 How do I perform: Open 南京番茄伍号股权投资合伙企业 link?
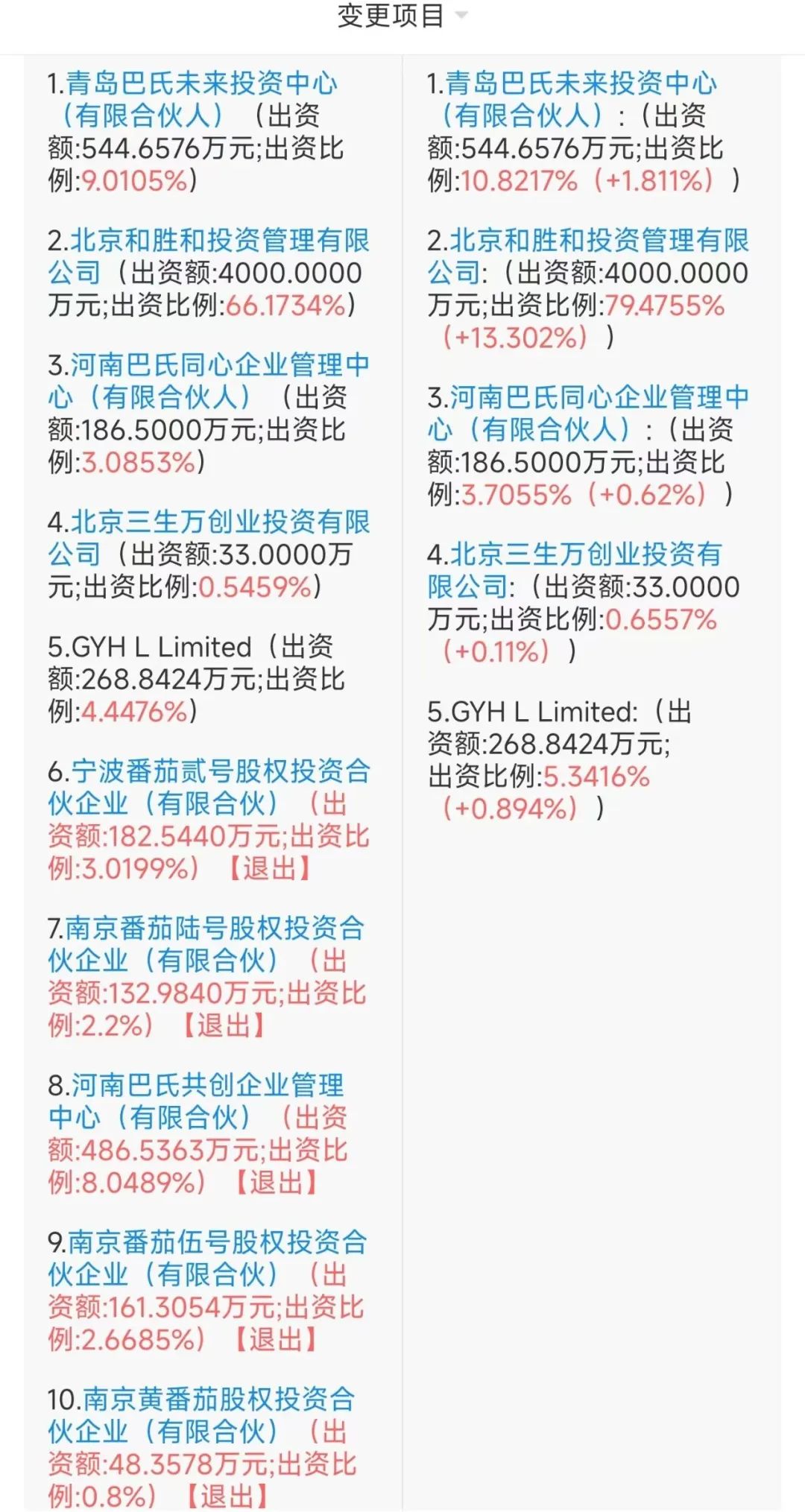(x=218, y=1242)
